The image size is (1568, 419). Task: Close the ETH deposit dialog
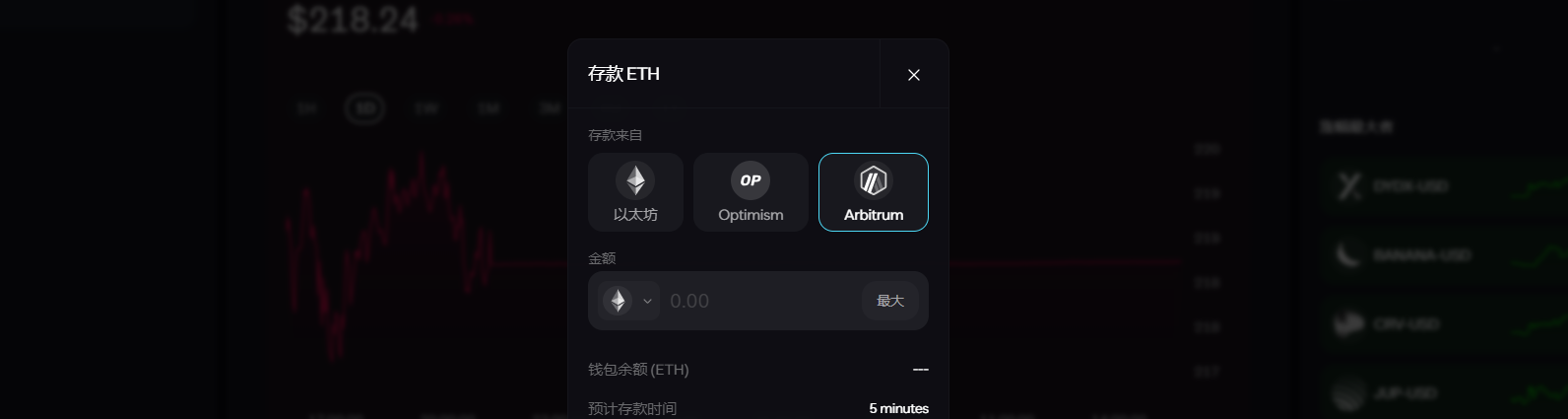pos(913,75)
